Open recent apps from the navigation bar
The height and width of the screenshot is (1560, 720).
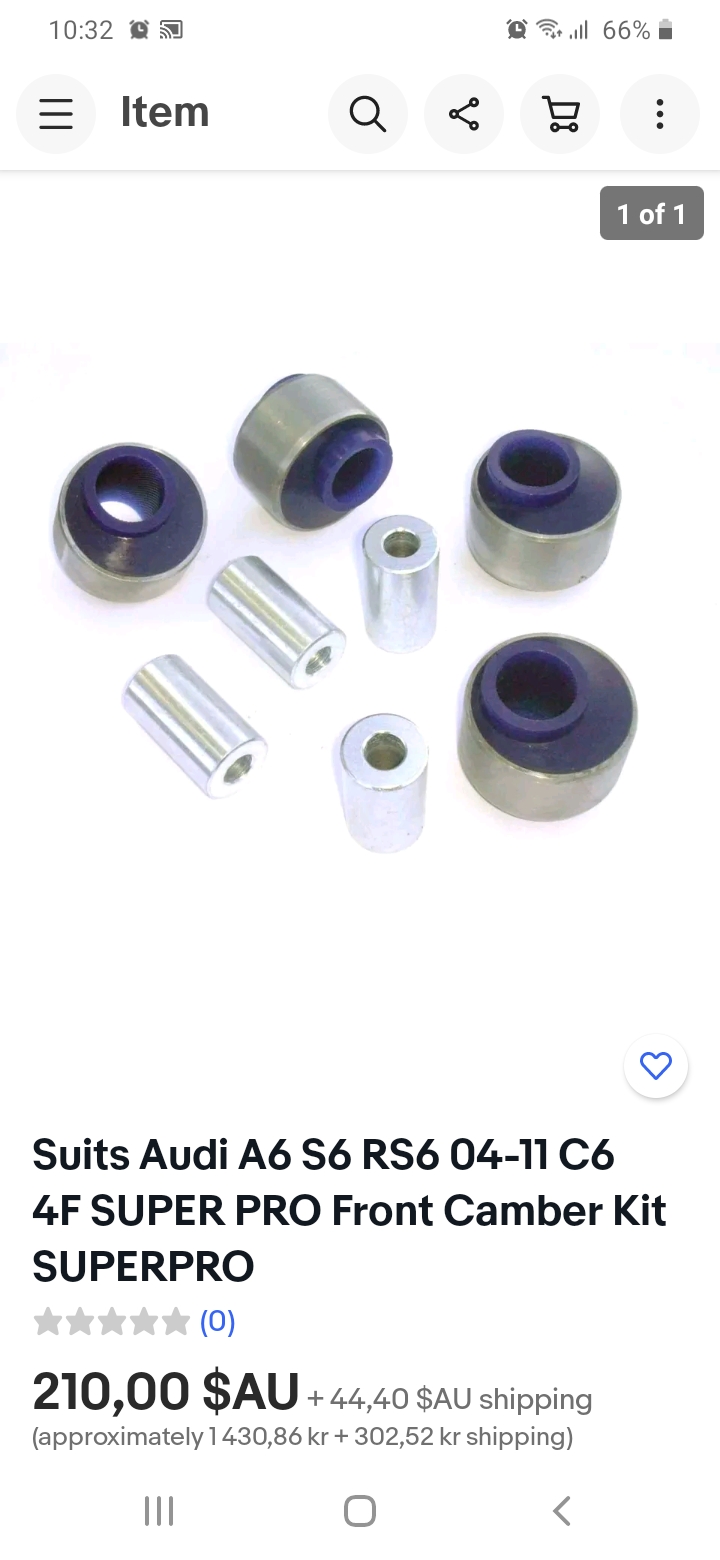click(x=158, y=1510)
